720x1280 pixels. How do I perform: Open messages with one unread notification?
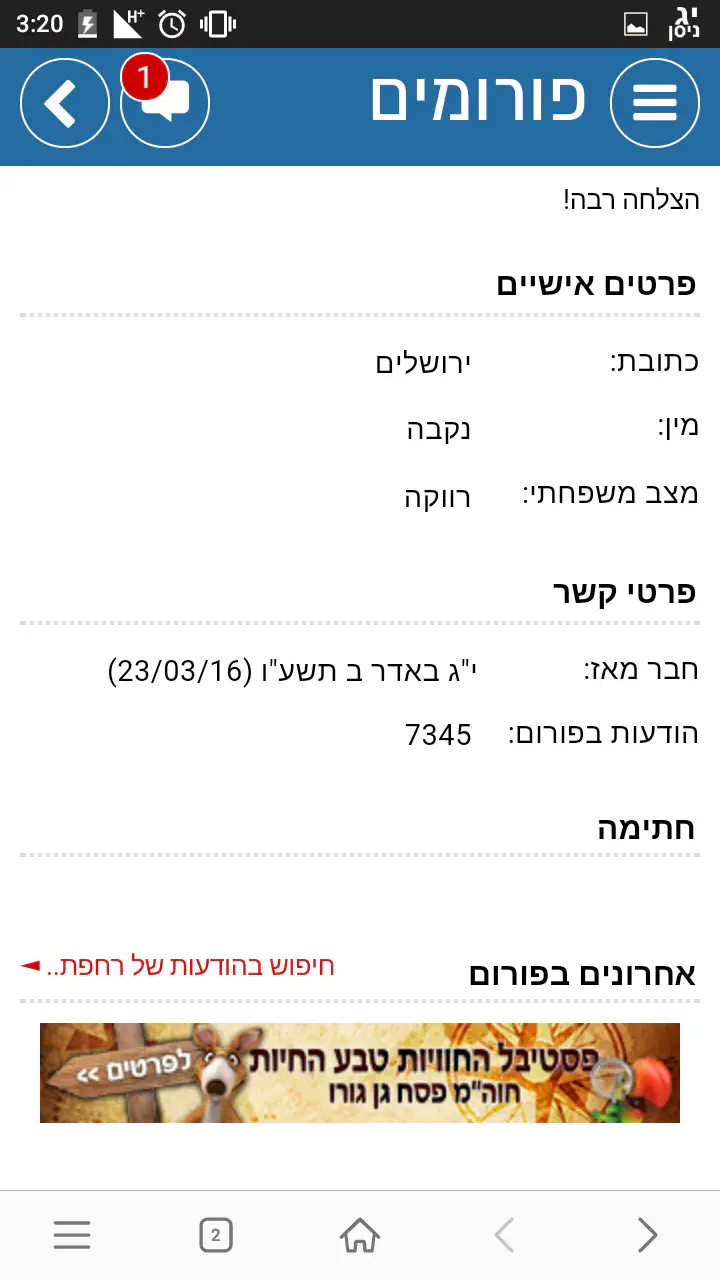[165, 103]
